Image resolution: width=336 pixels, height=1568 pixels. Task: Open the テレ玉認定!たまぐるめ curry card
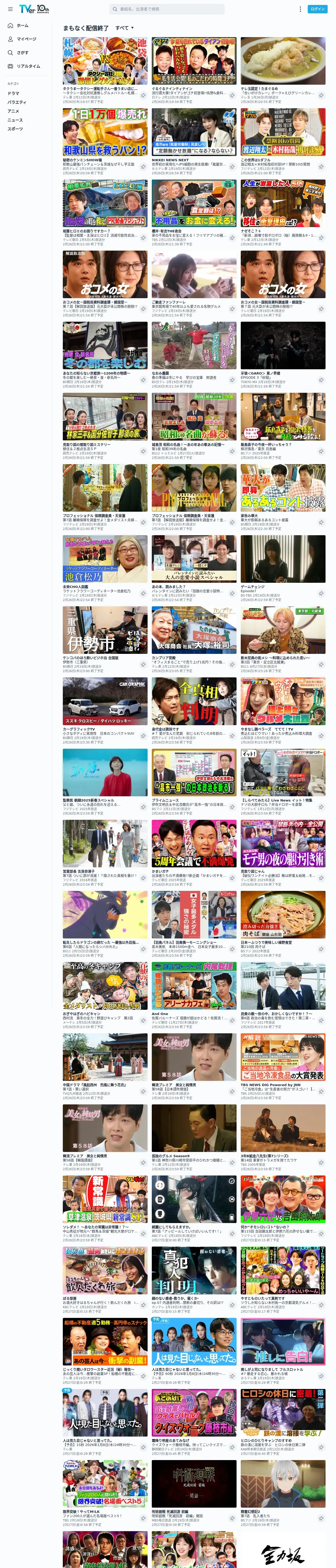pos(283,71)
